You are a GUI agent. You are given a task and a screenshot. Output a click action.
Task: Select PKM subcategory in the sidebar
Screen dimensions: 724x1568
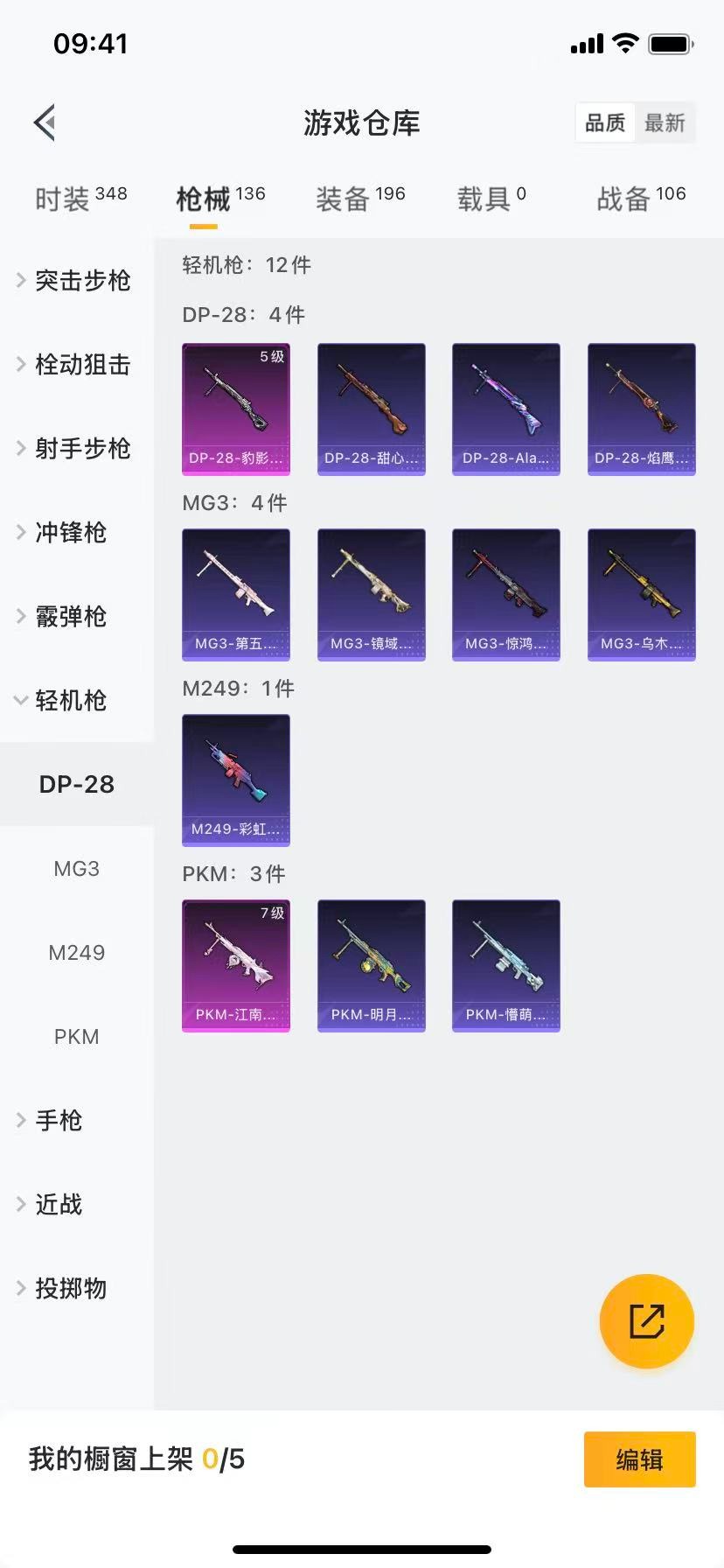77,1037
